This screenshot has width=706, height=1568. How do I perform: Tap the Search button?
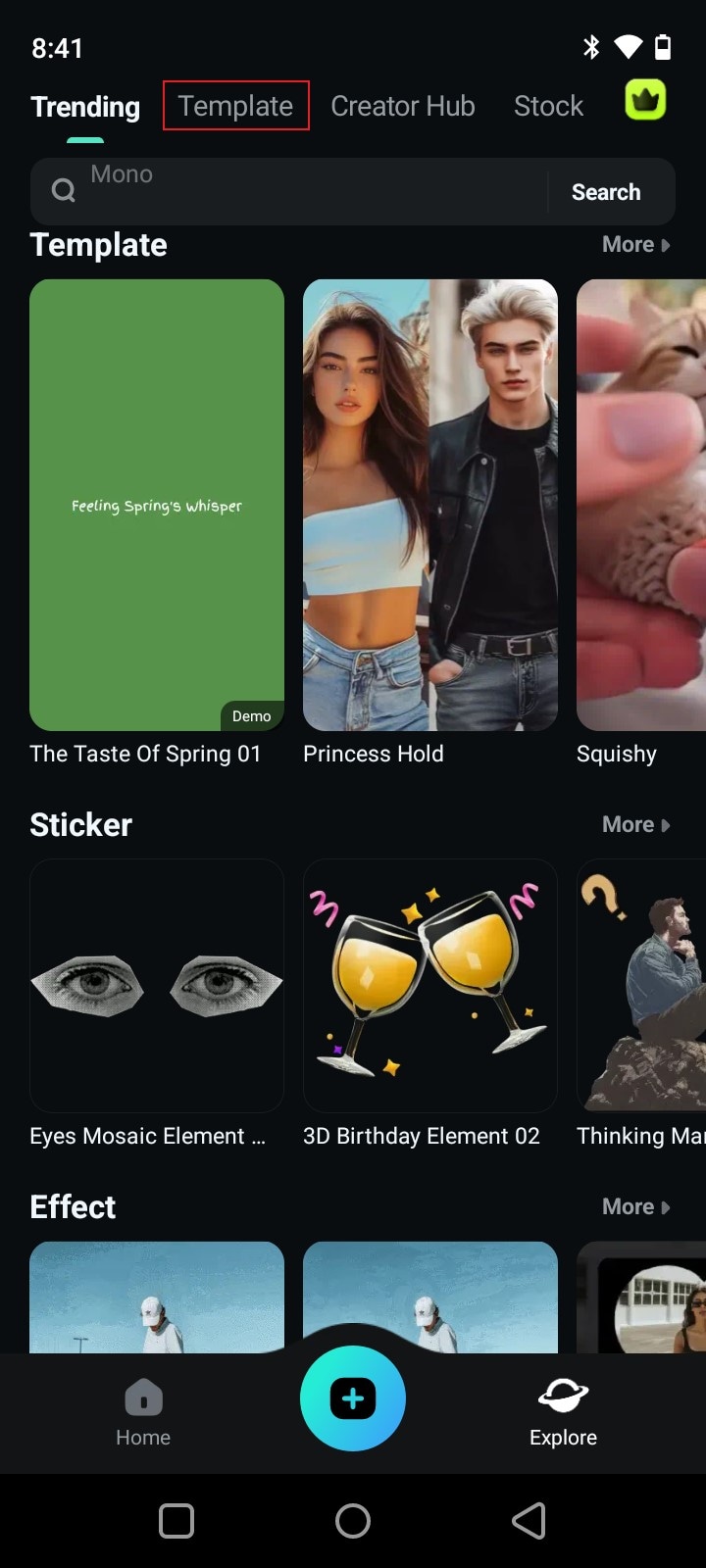click(606, 192)
